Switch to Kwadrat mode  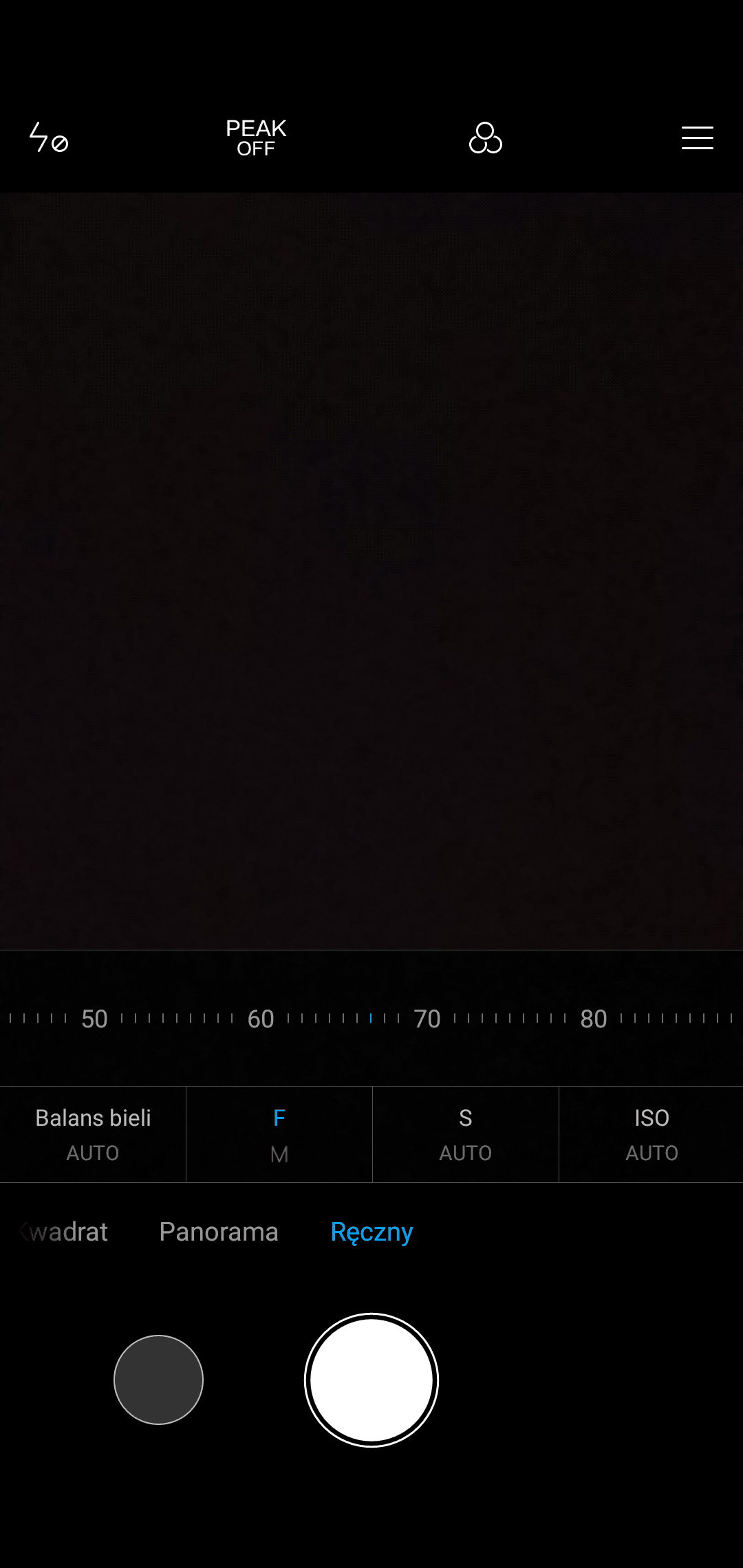coord(63,1232)
